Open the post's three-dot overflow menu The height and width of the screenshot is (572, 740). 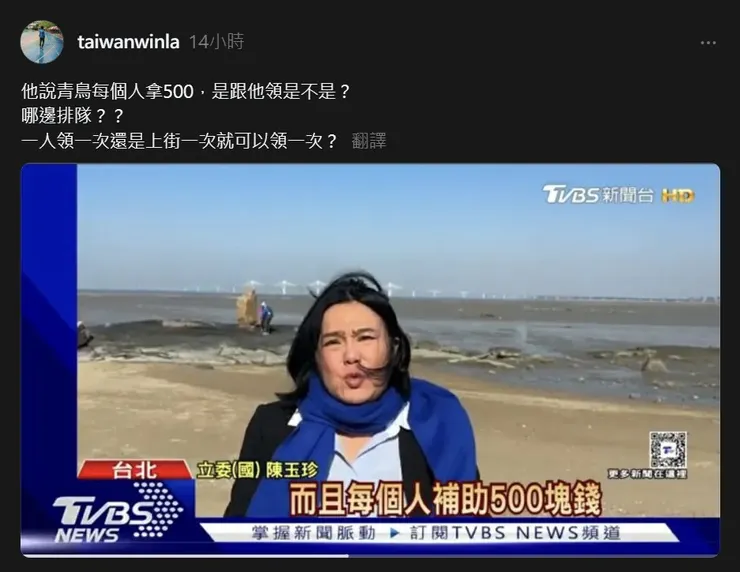708,43
